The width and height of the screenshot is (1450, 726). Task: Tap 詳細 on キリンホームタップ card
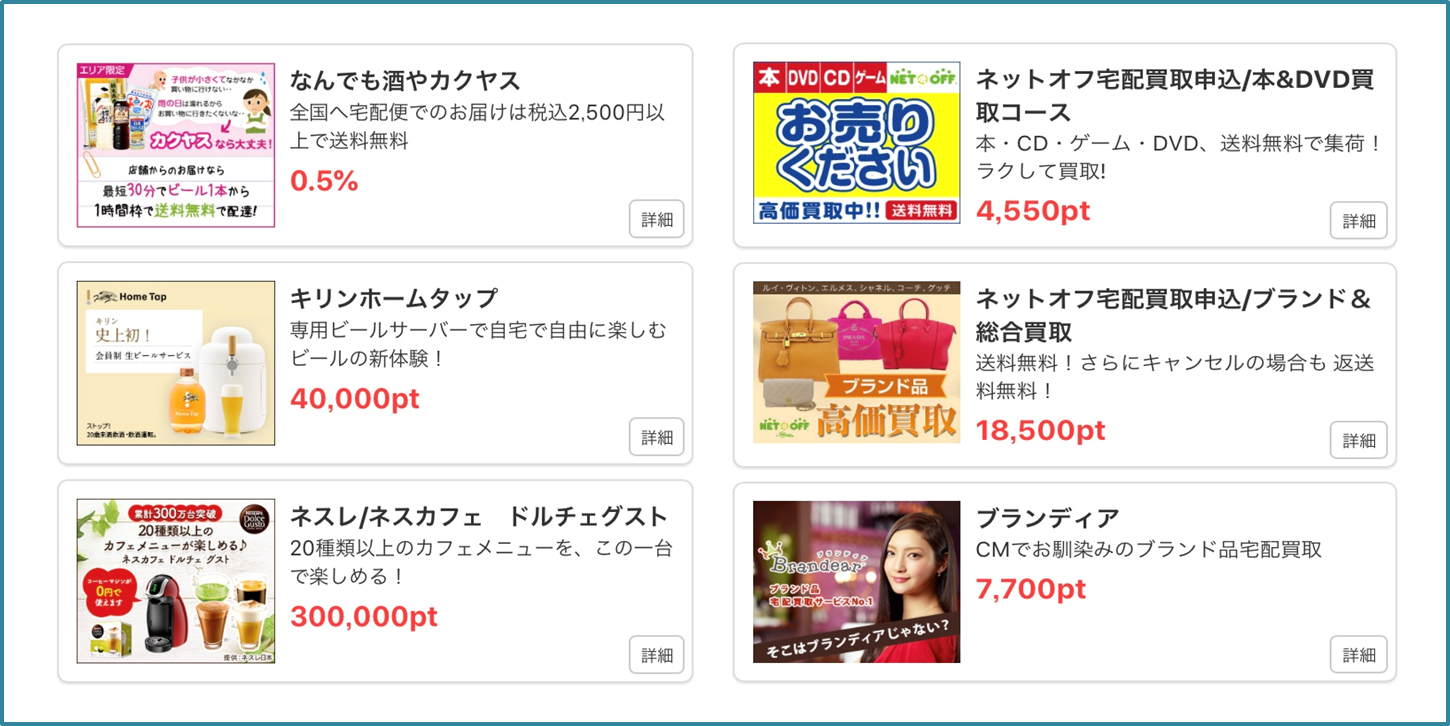(x=656, y=437)
